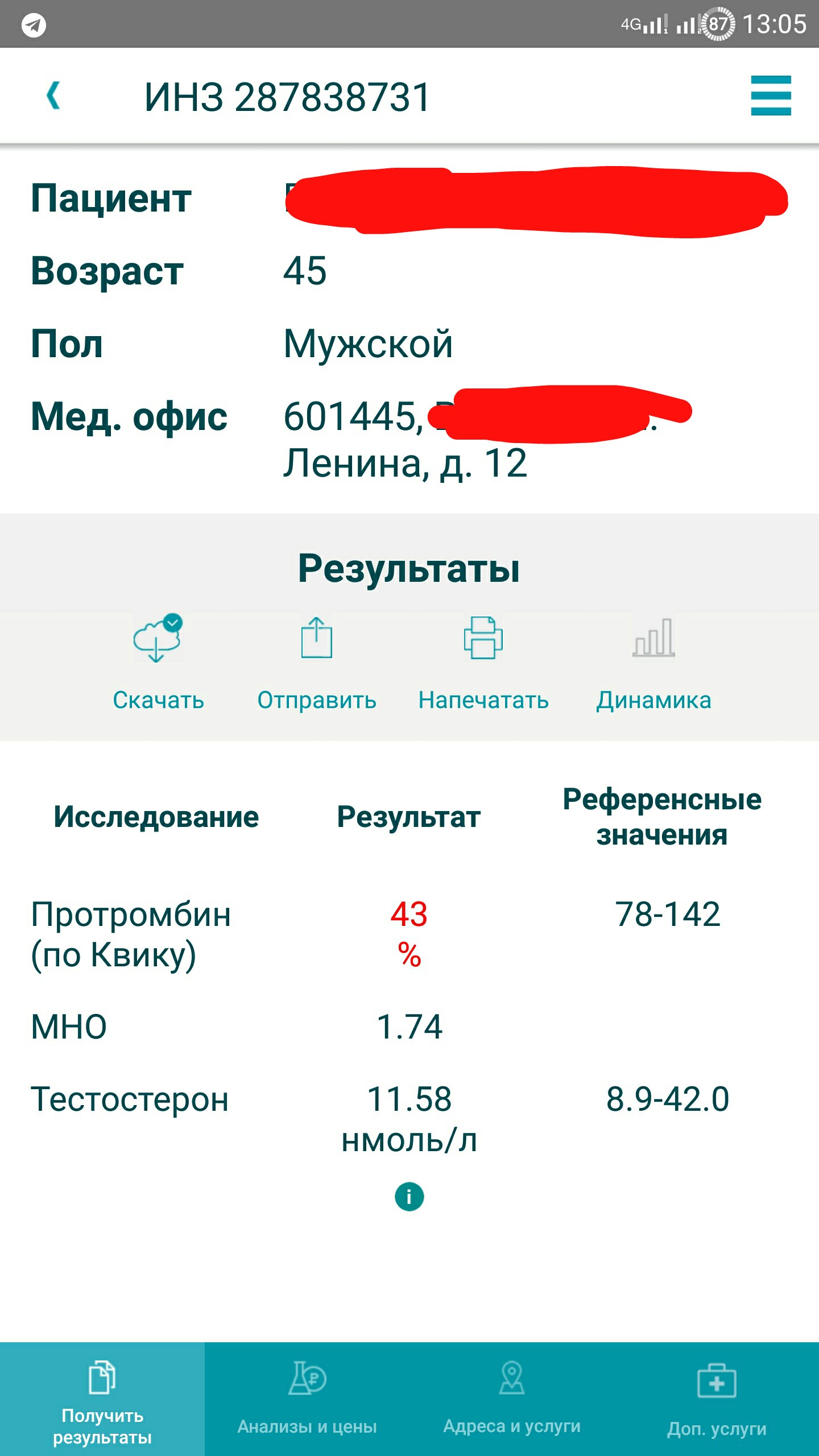Go back using the header arrow
Image resolution: width=819 pixels, height=1456 pixels.
[x=53, y=96]
